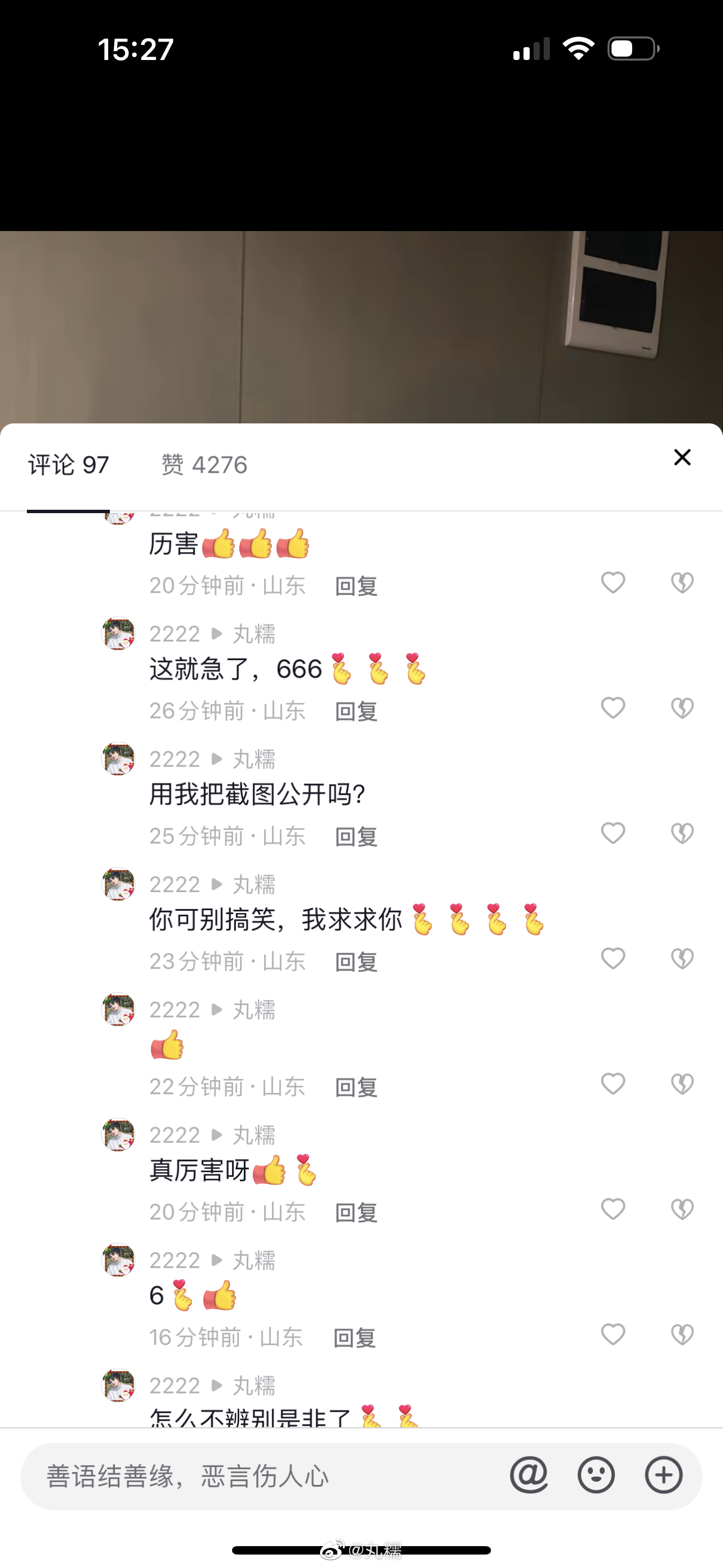Dislike the comment 用我把截图公开吗?
The image size is (723, 1568).
[x=682, y=833]
